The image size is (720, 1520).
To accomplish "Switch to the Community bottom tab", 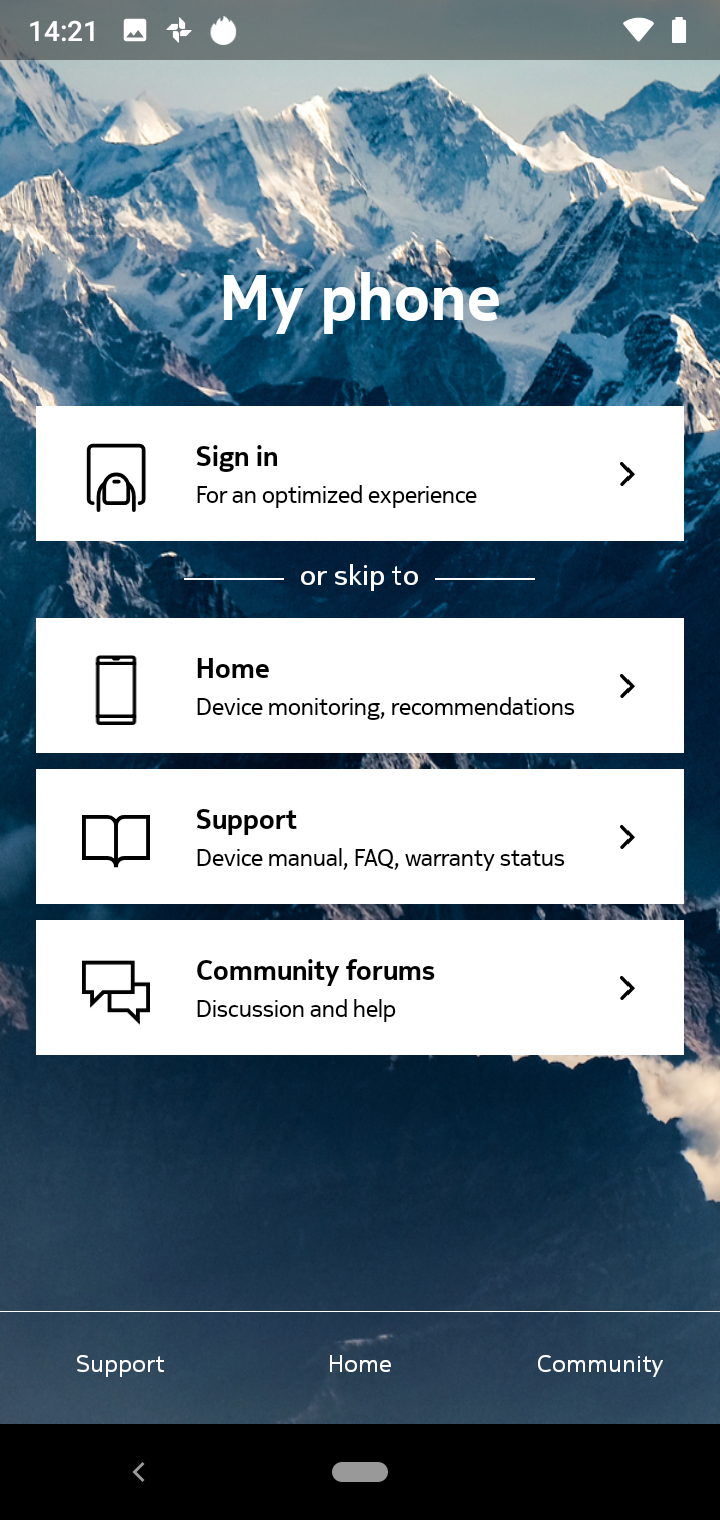I will pos(600,1364).
